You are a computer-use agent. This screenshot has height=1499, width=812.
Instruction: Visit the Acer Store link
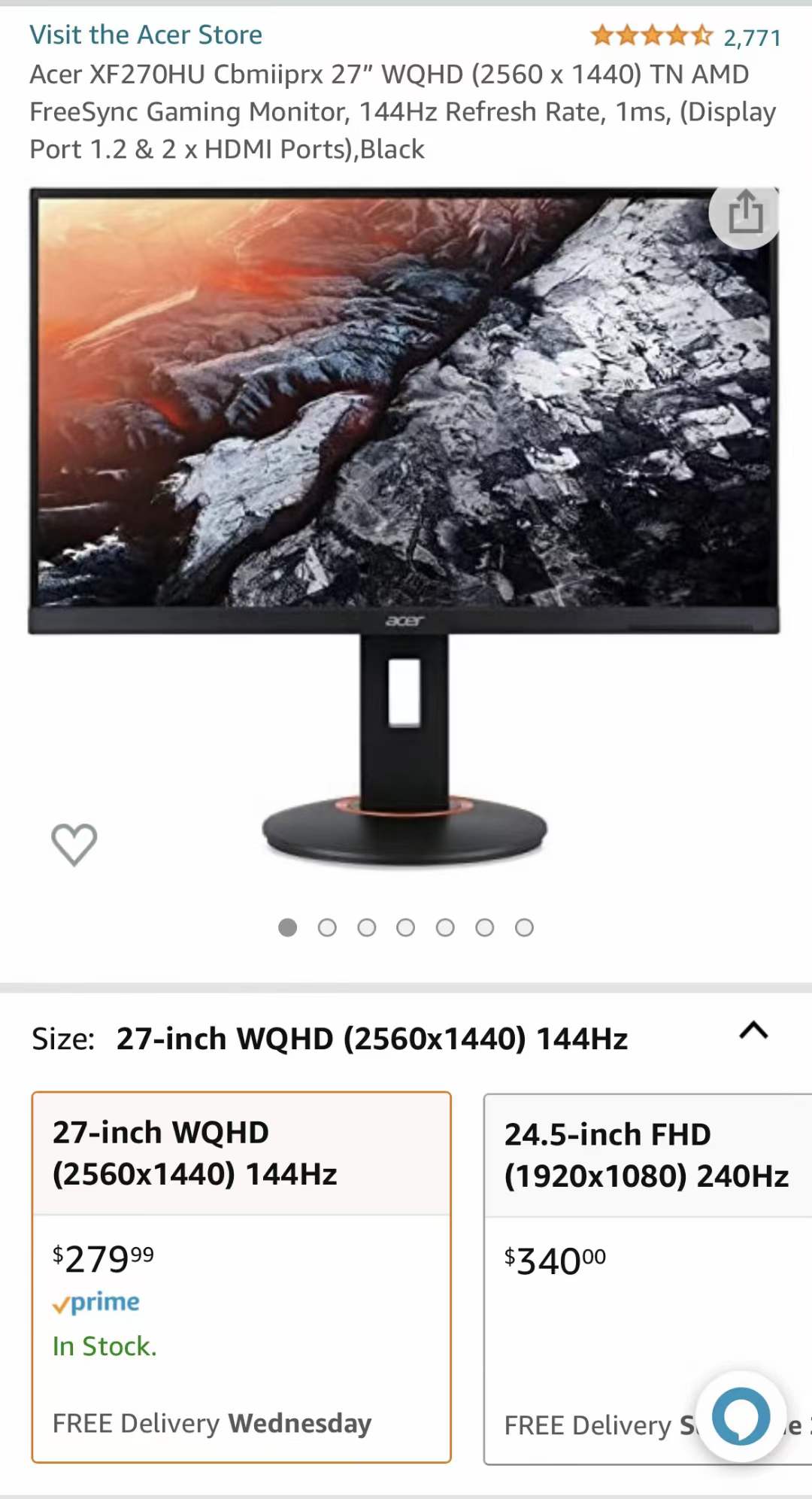click(146, 35)
